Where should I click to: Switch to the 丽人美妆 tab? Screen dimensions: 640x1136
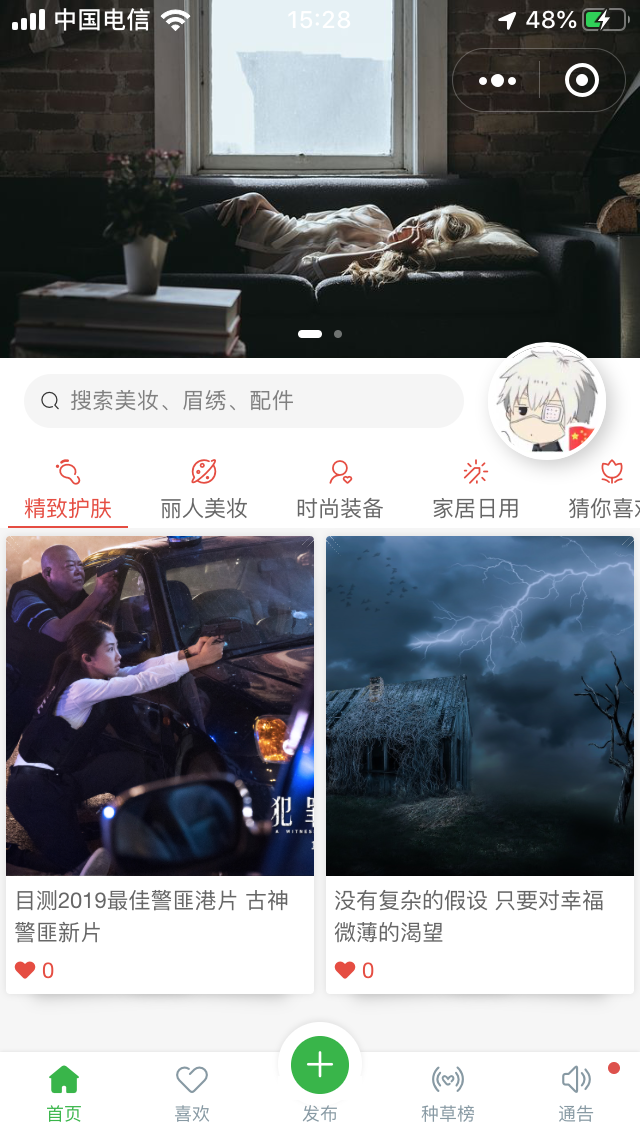coord(204,491)
